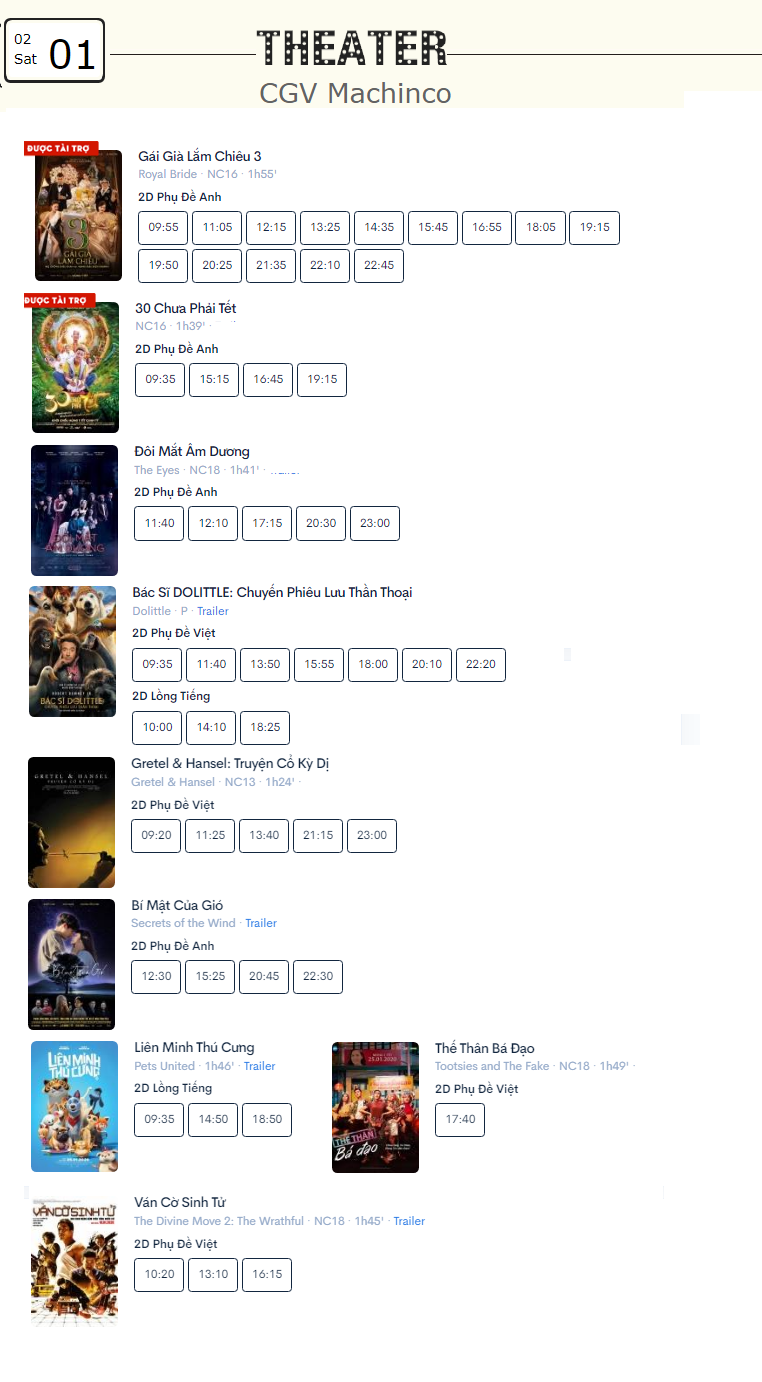Open the Gretel & Hansel poster
Image resolution: width=762 pixels, height=1382 pixels.
71,822
